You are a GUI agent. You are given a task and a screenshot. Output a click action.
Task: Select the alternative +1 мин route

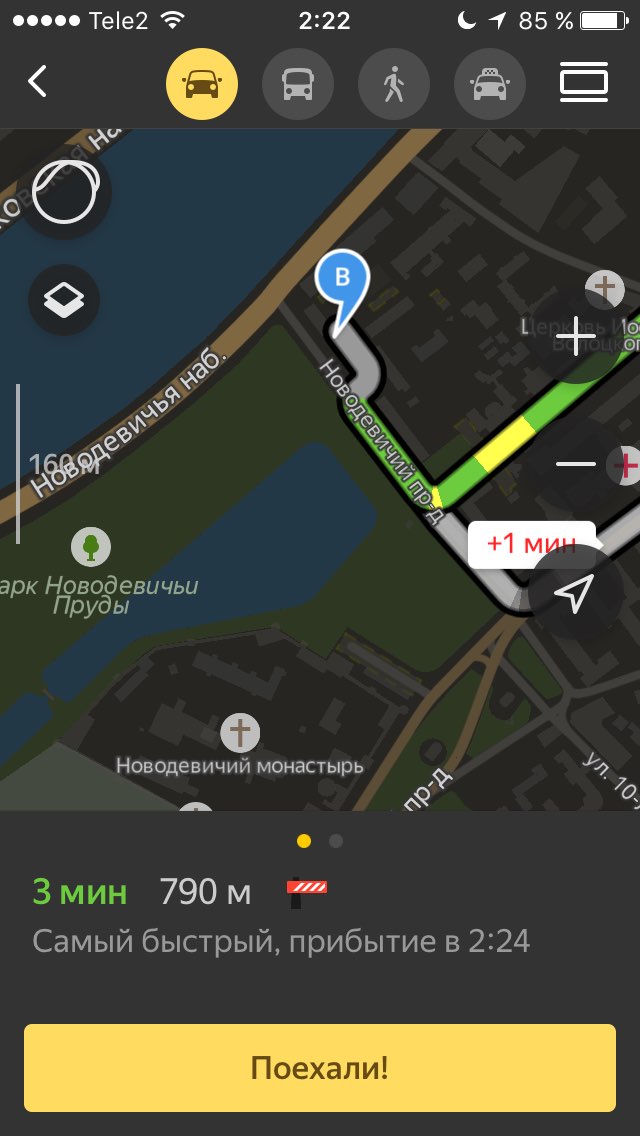(x=532, y=544)
